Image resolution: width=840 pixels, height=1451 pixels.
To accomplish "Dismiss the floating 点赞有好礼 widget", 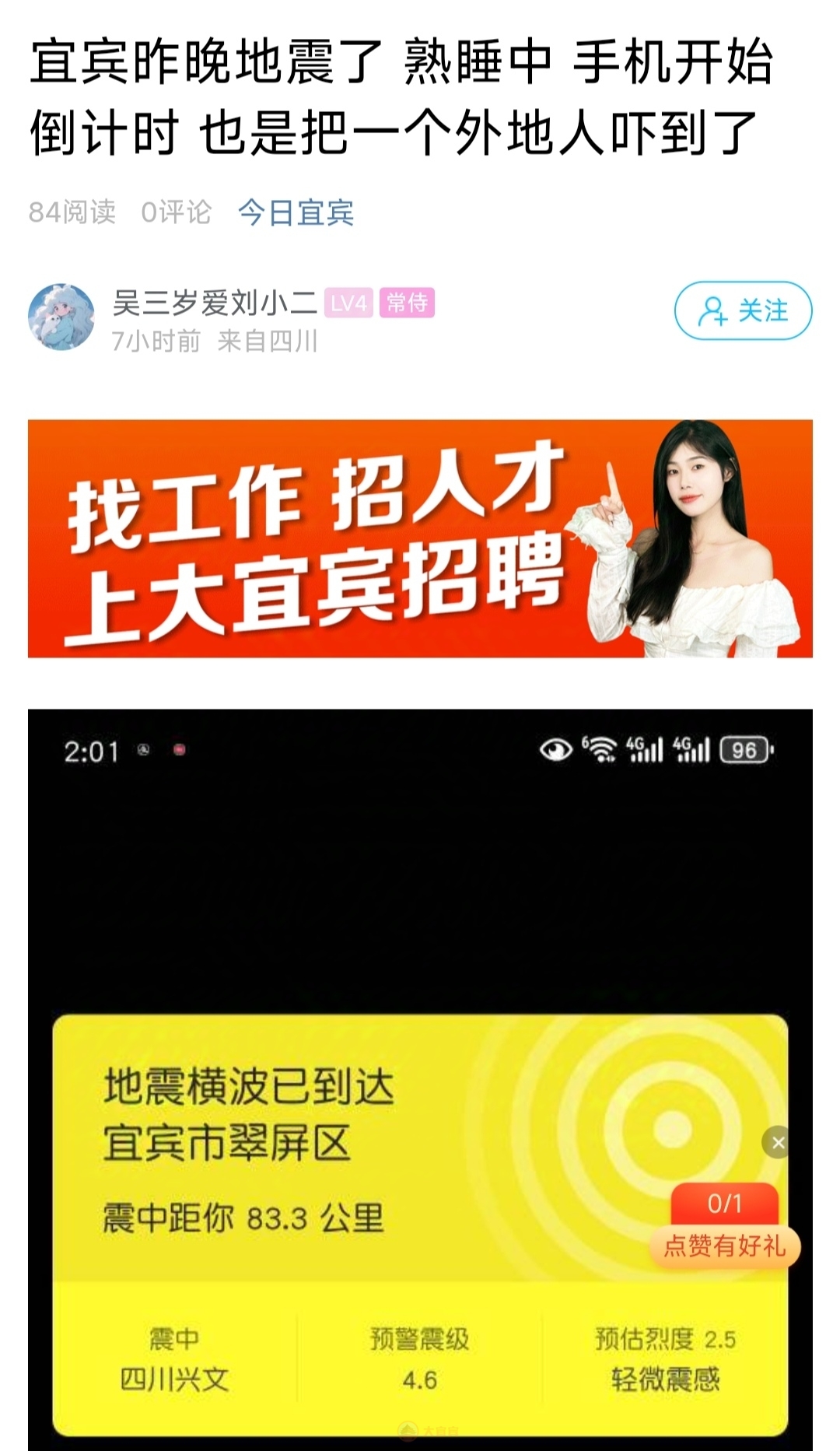I will (x=778, y=1143).
